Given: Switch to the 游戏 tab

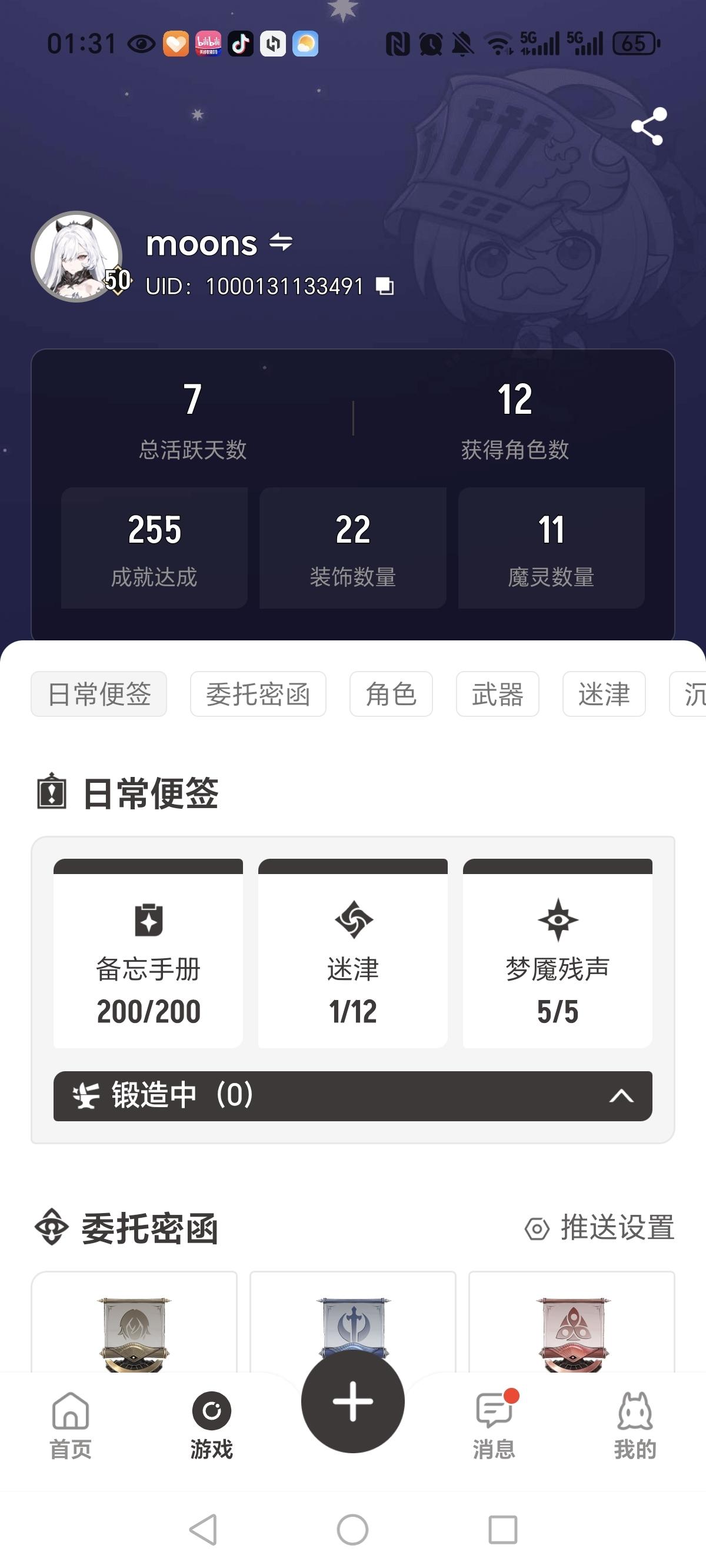Looking at the screenshot, I should (x=211, y=1425).
